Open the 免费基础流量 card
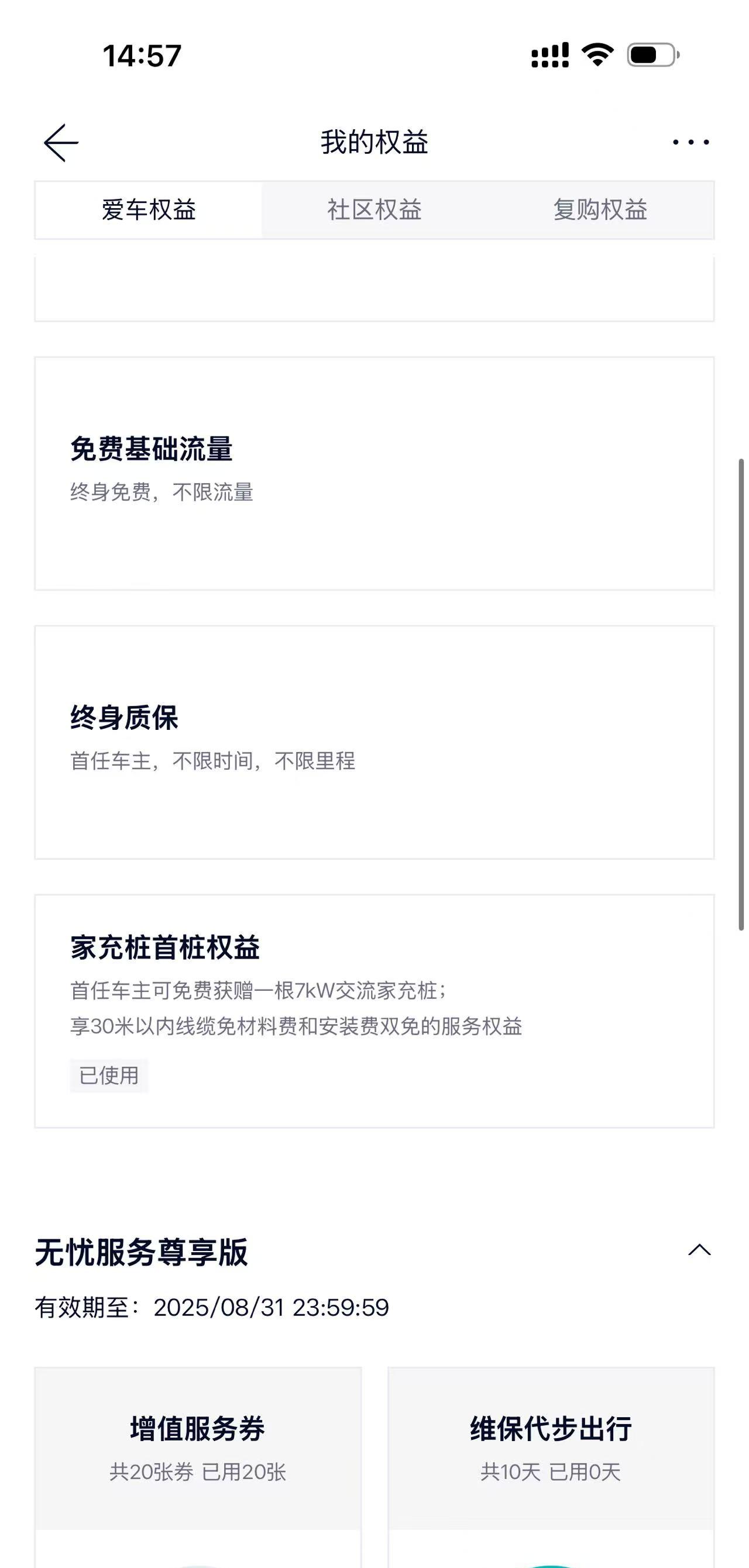This screenshot has width=749, height=1568. pos(374,474)
